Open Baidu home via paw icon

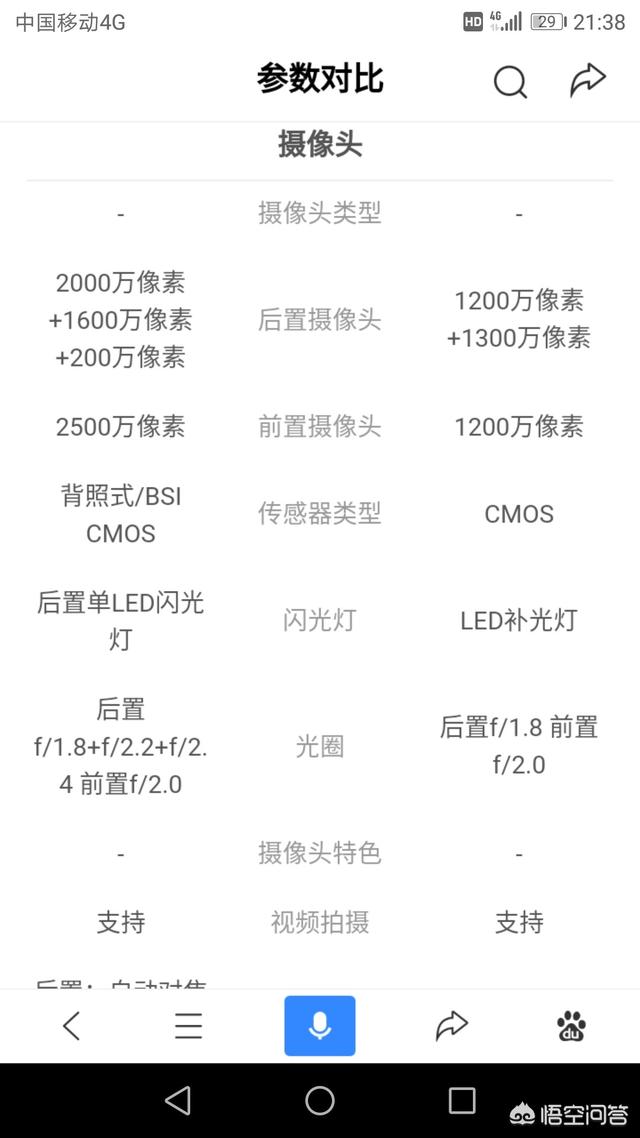tap(571, 1025)
